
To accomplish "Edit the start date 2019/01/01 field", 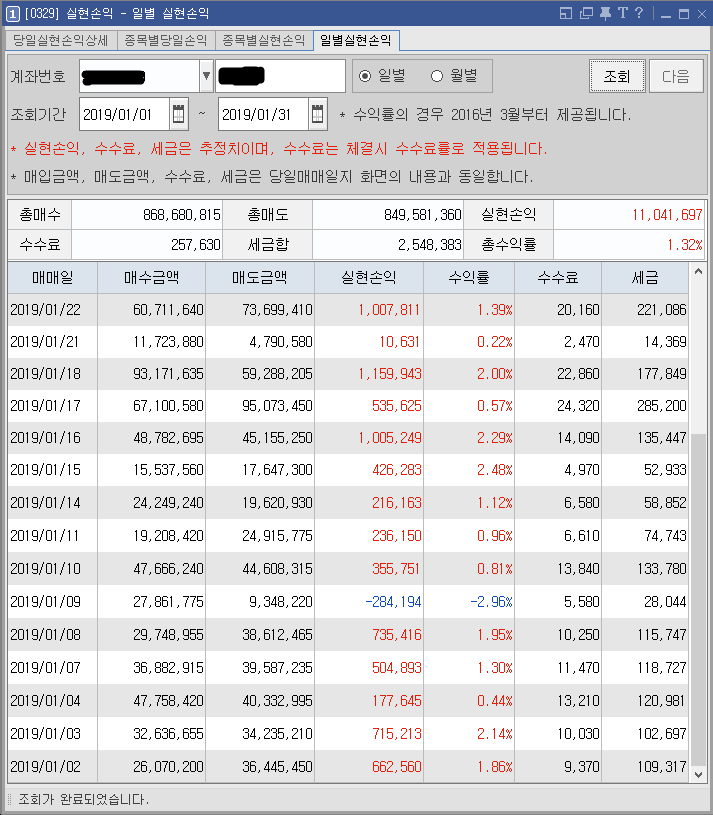I will pyautogui.click(x=123, y=114).
